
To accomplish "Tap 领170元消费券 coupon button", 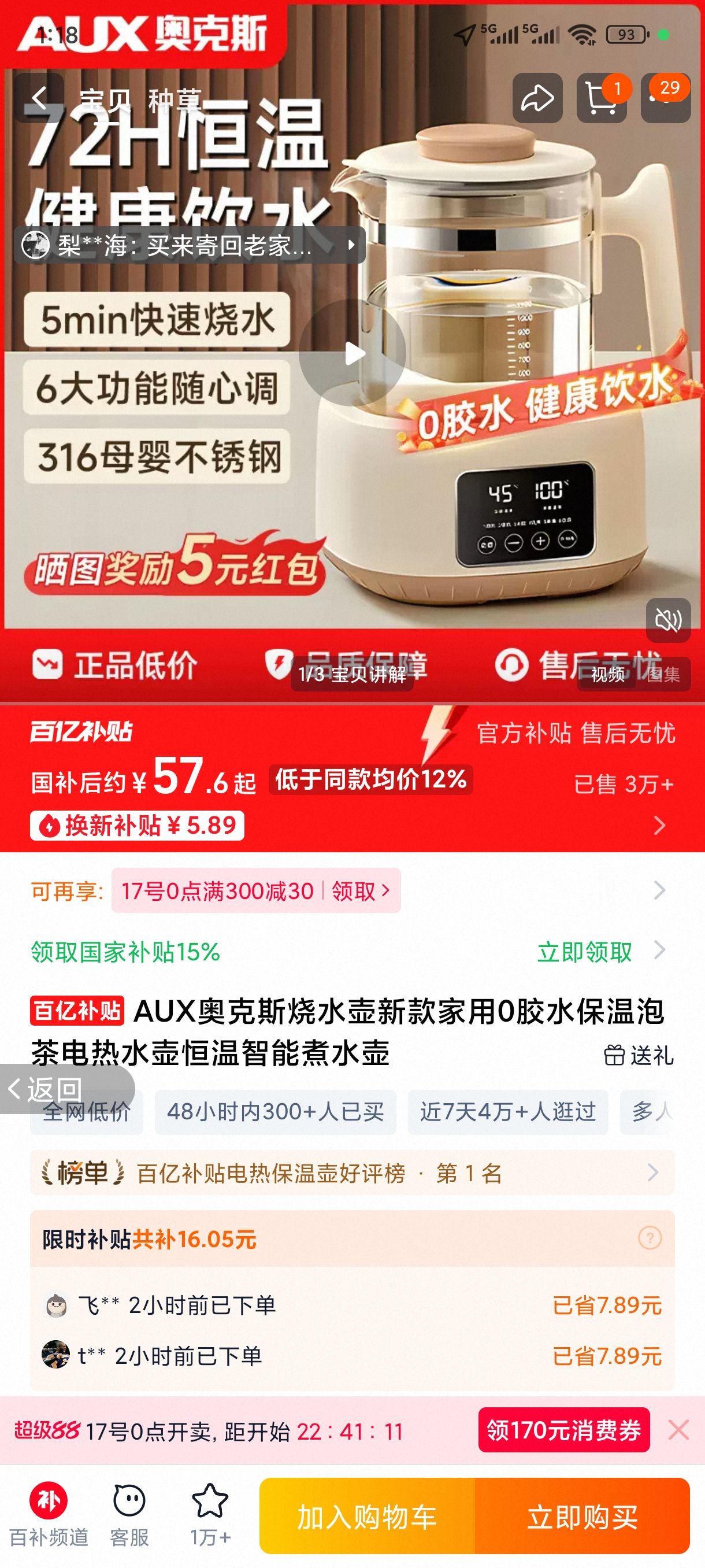I will [x=563, y=1428].
